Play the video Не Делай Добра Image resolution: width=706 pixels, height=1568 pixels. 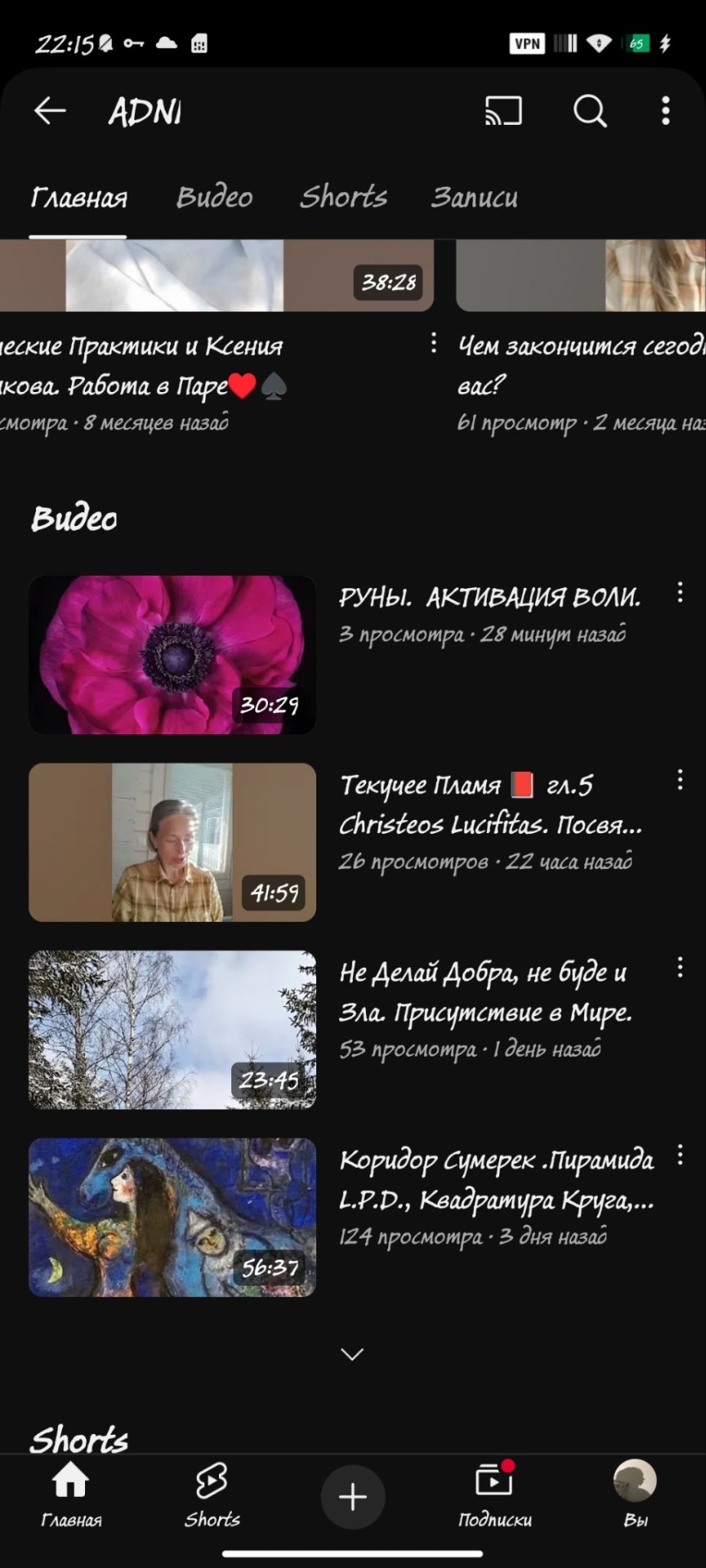(x=172, y=1029)
